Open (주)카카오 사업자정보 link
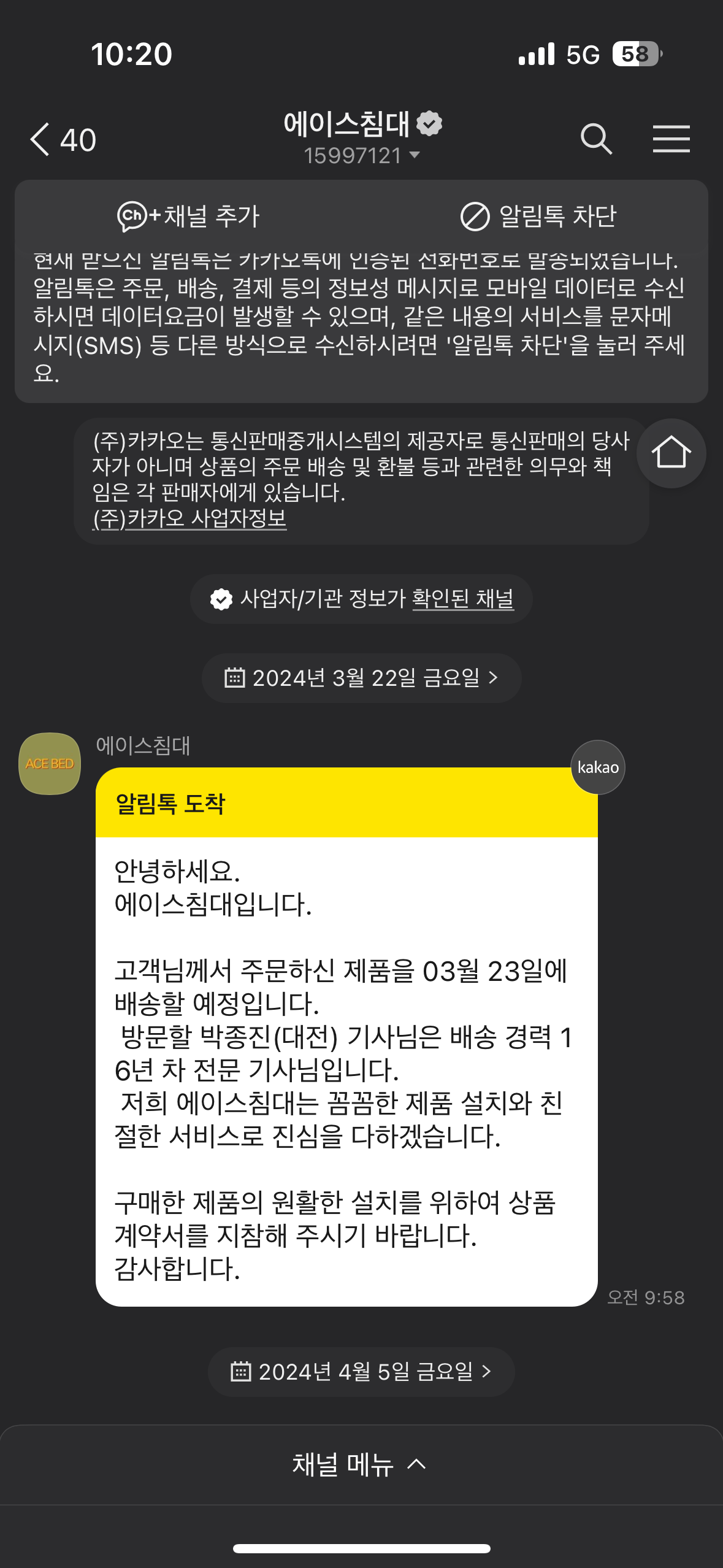The height and width of the screenshot is (1568, 723). click(189, 518)
